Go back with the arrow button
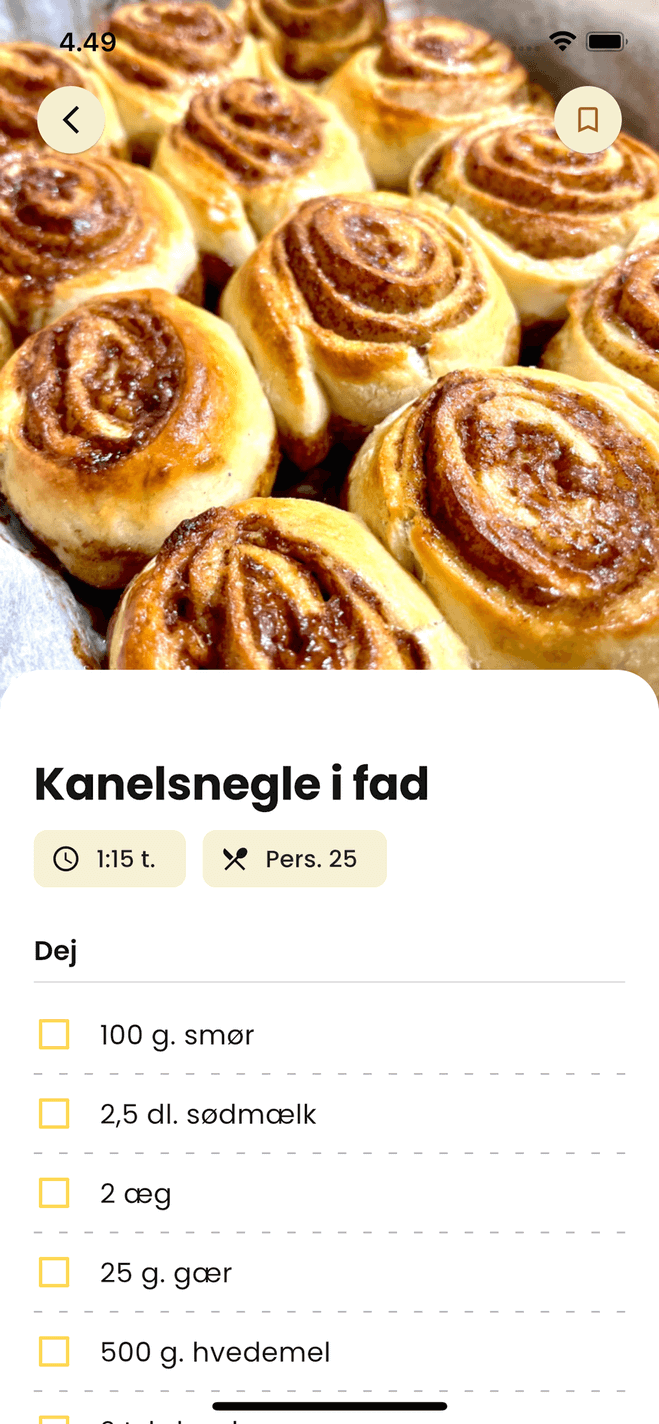 (x=71, y=120)
